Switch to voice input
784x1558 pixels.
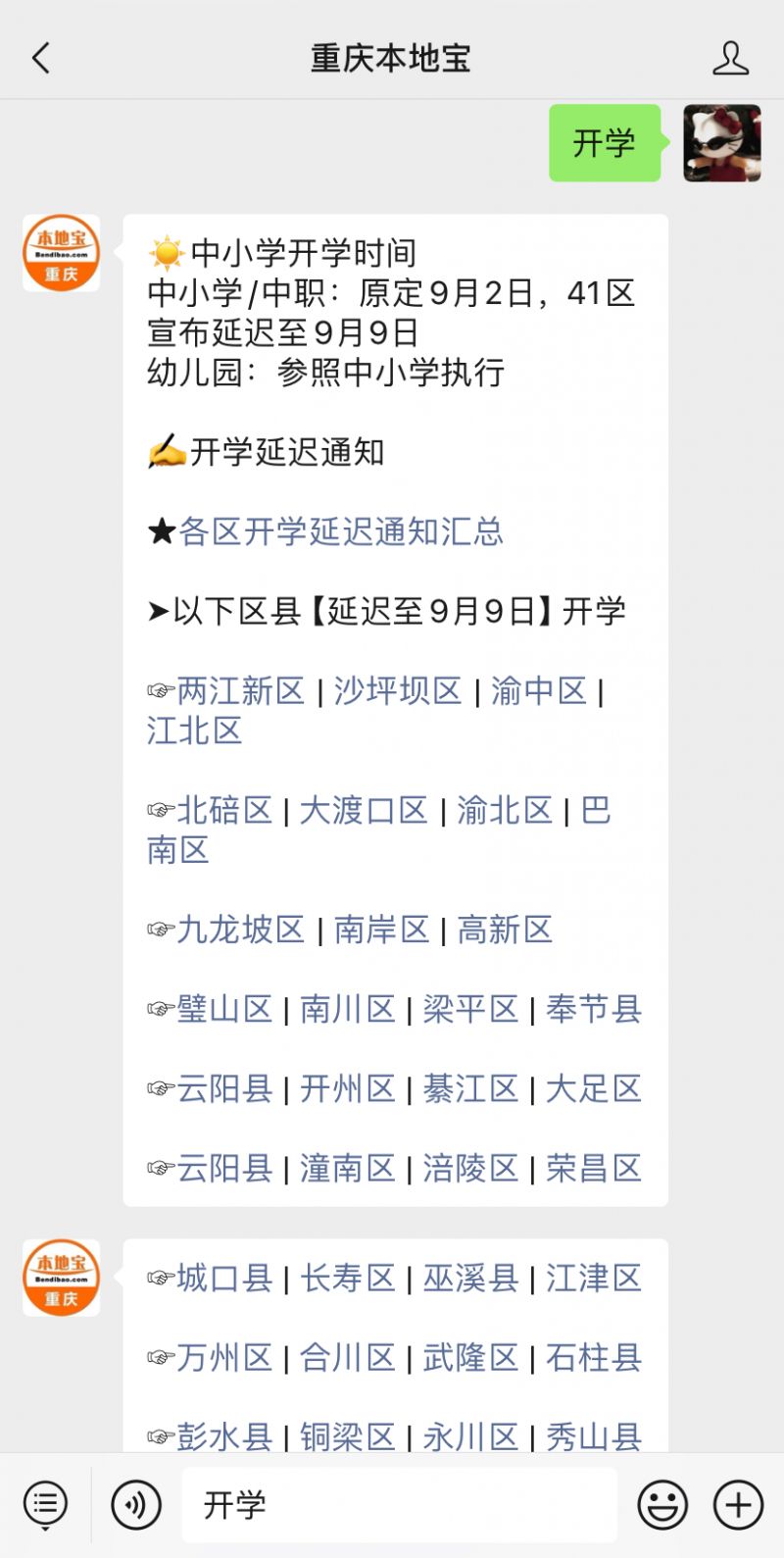click(136, 1504)
